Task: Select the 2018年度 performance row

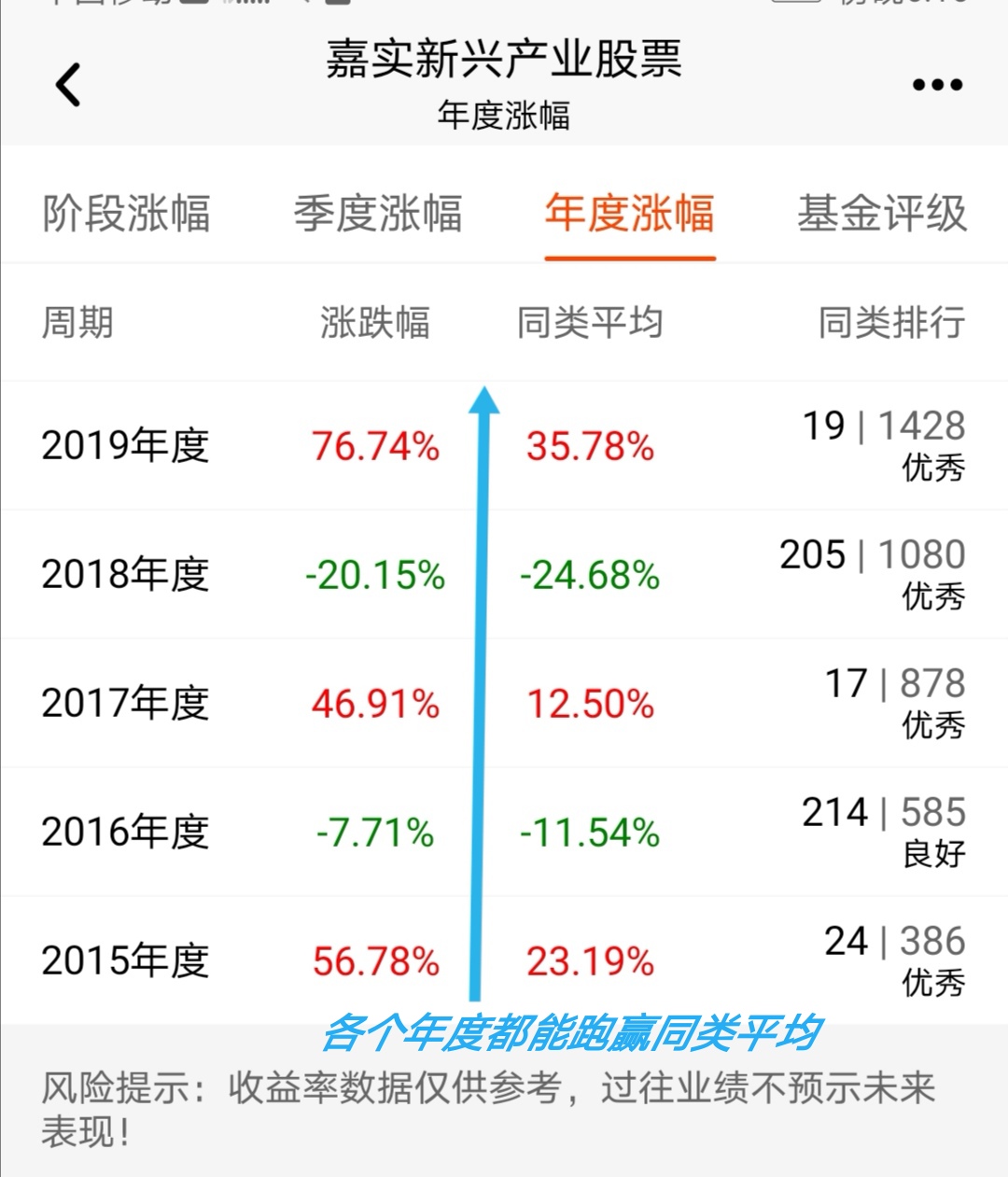Action: tap(504, 575)
